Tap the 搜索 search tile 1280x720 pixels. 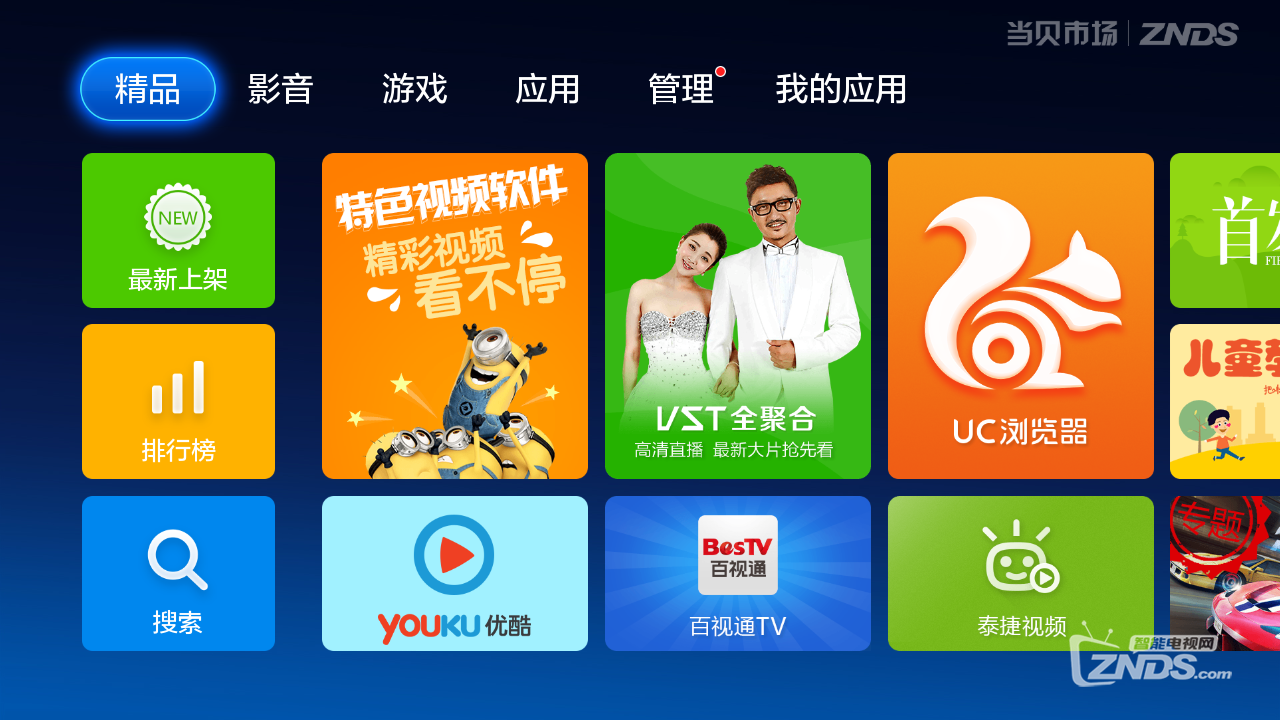point(178,573)
